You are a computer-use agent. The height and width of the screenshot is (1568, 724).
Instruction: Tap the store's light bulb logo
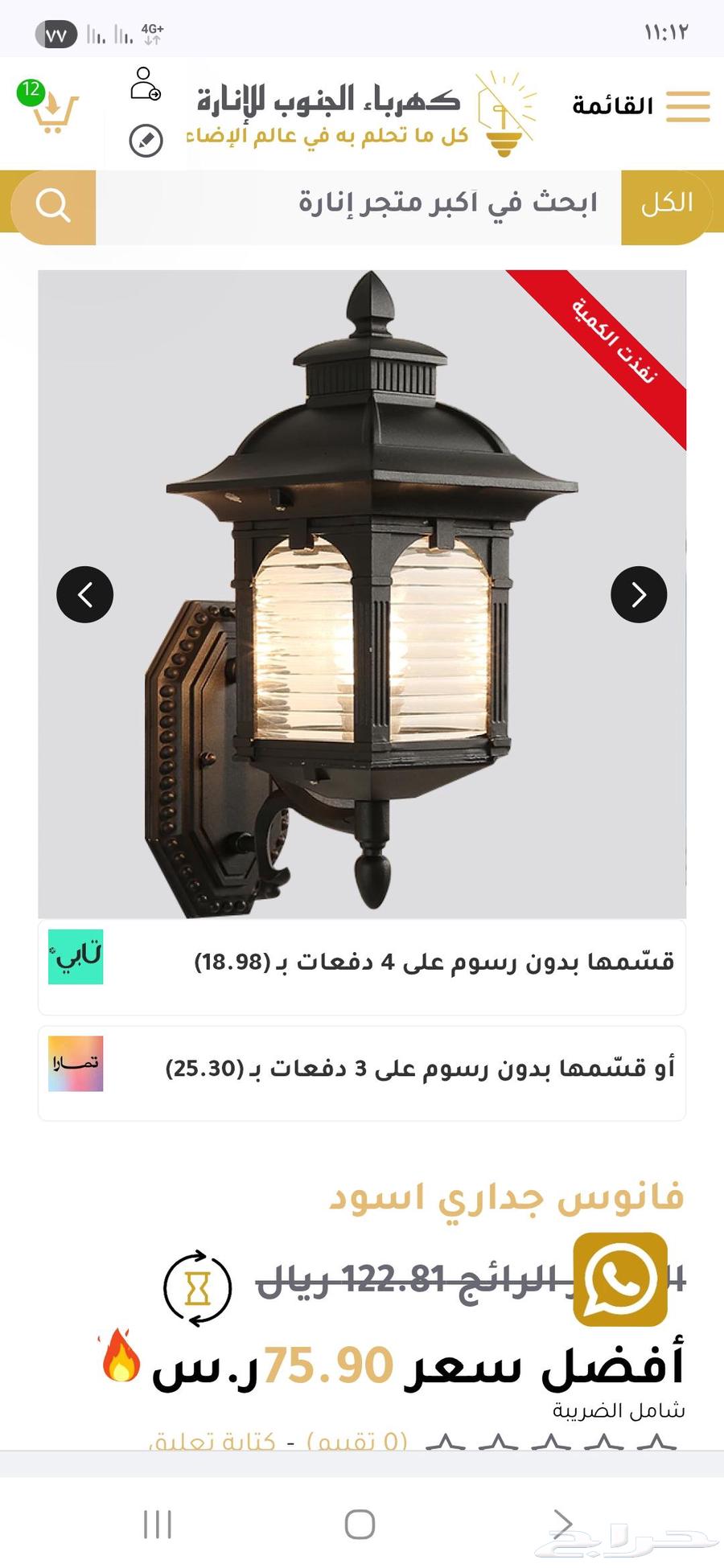tap(503, 113)
